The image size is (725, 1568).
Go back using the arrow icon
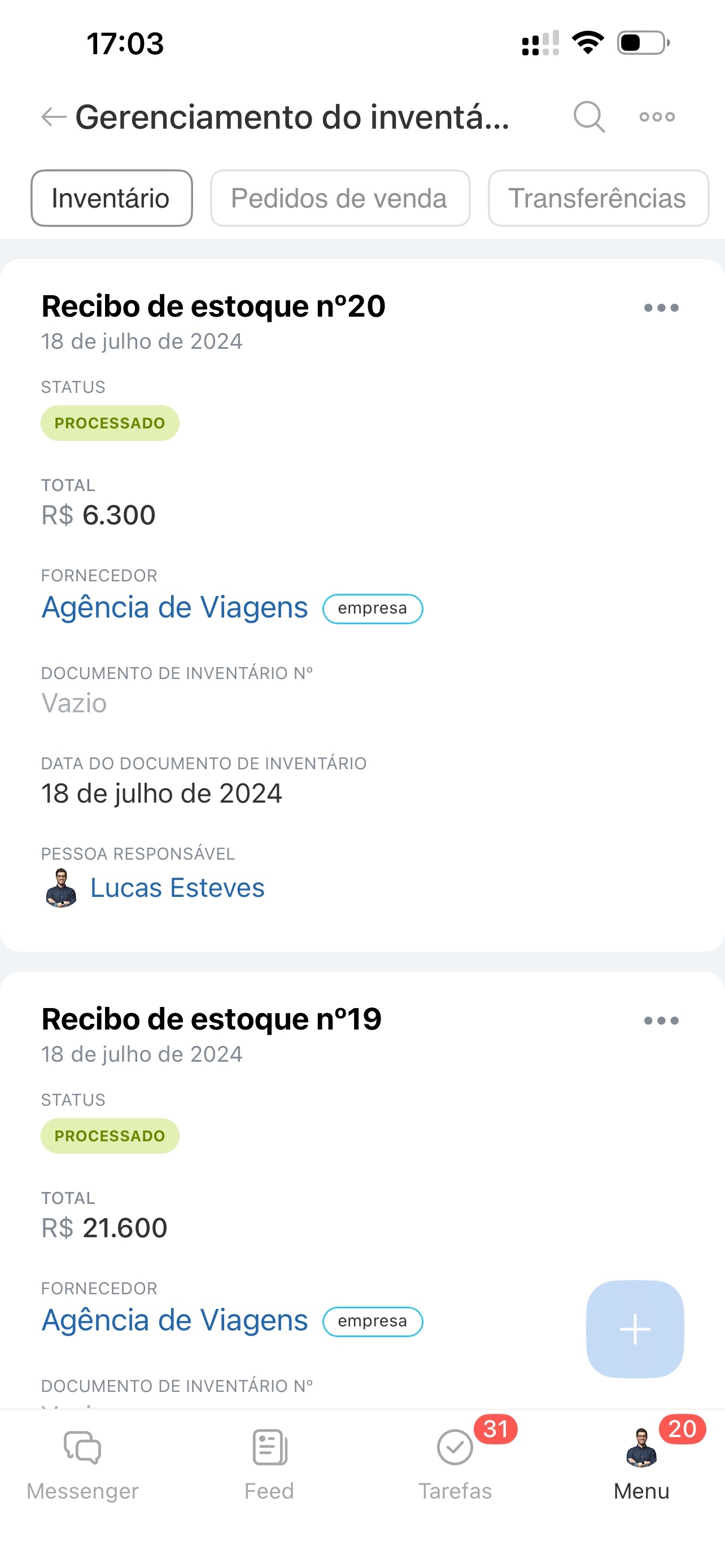[x=54, y=116]
